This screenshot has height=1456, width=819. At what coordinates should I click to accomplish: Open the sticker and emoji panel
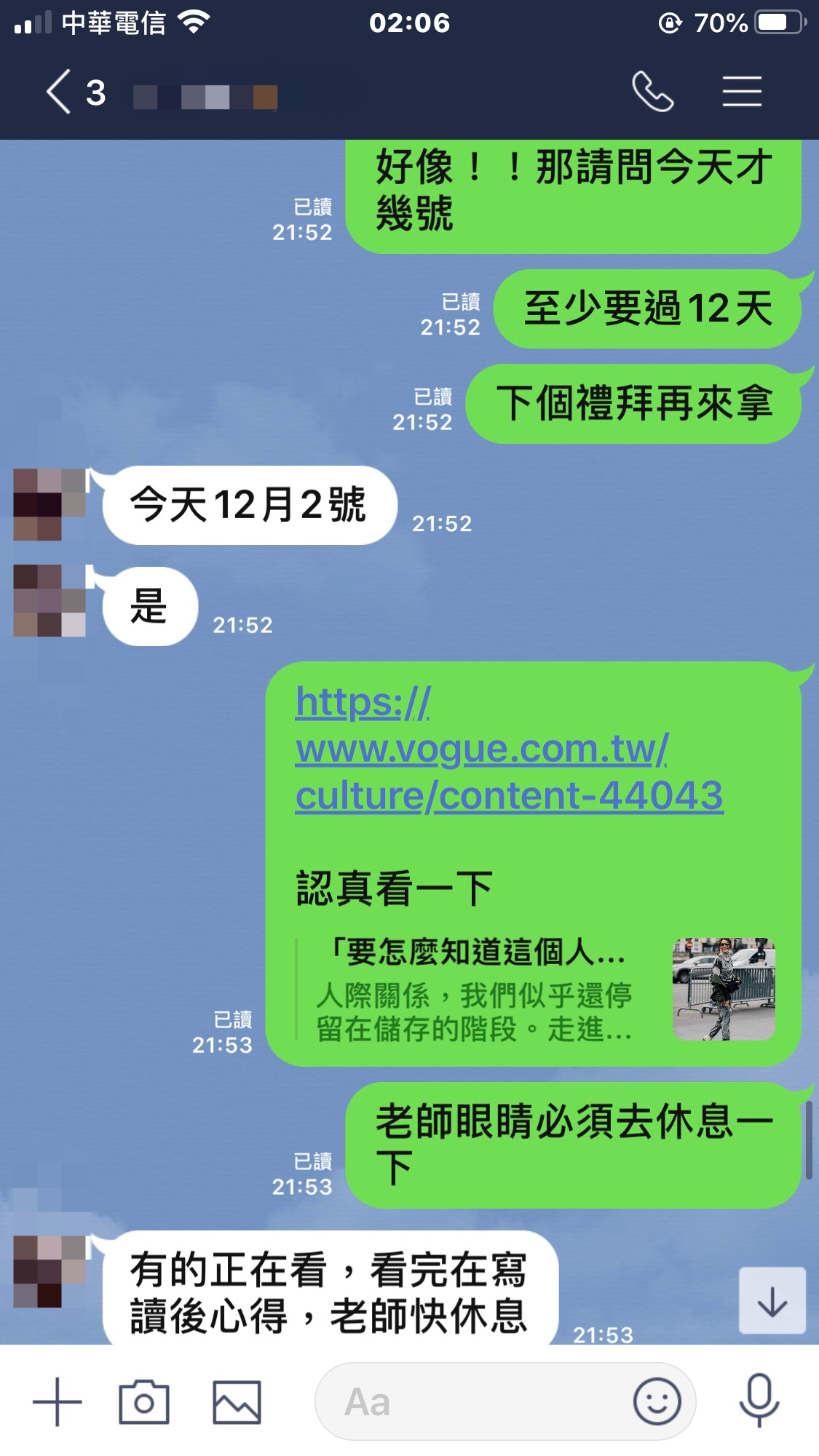(657, 1401)
